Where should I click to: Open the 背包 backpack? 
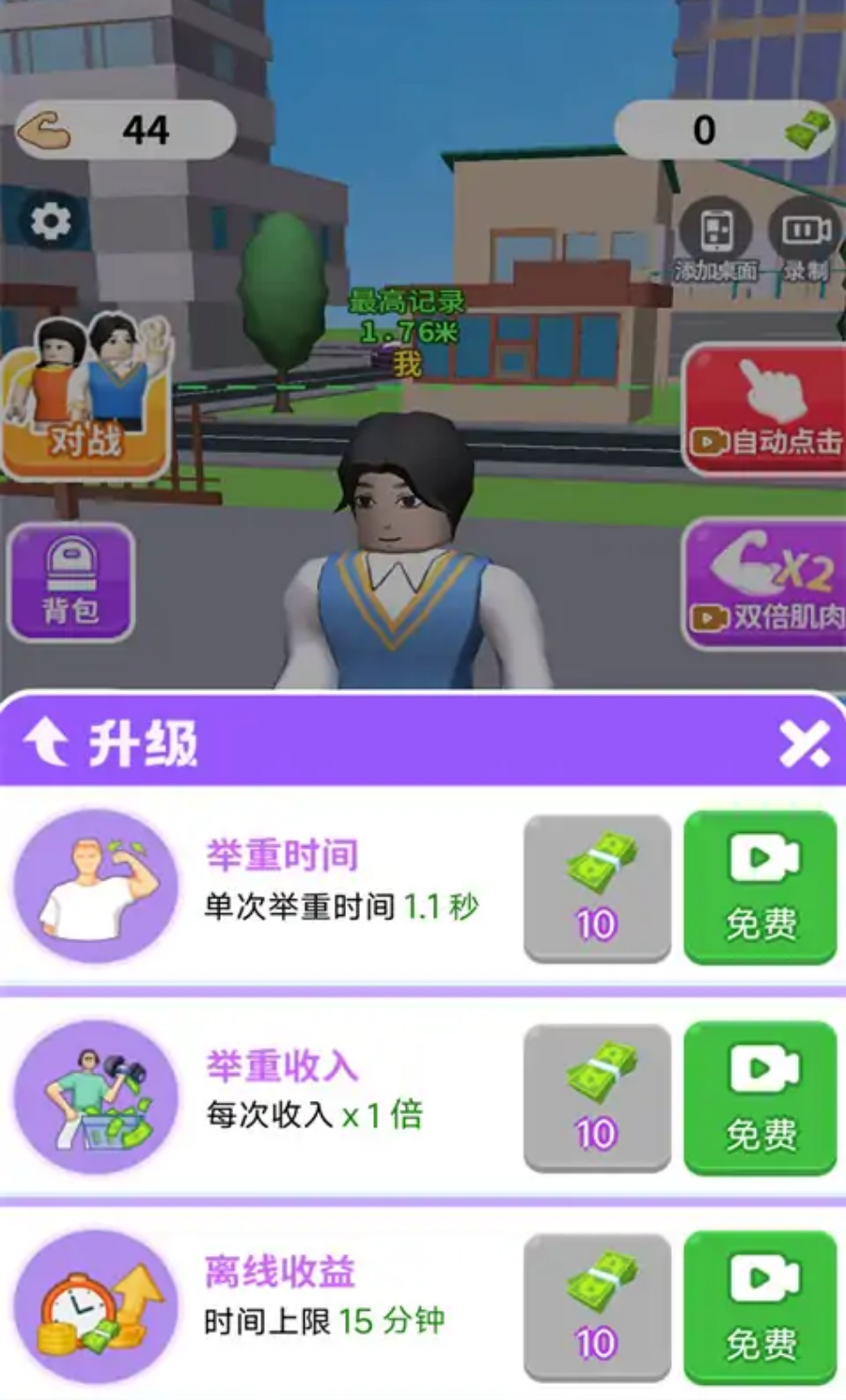[x=70, y=583]
